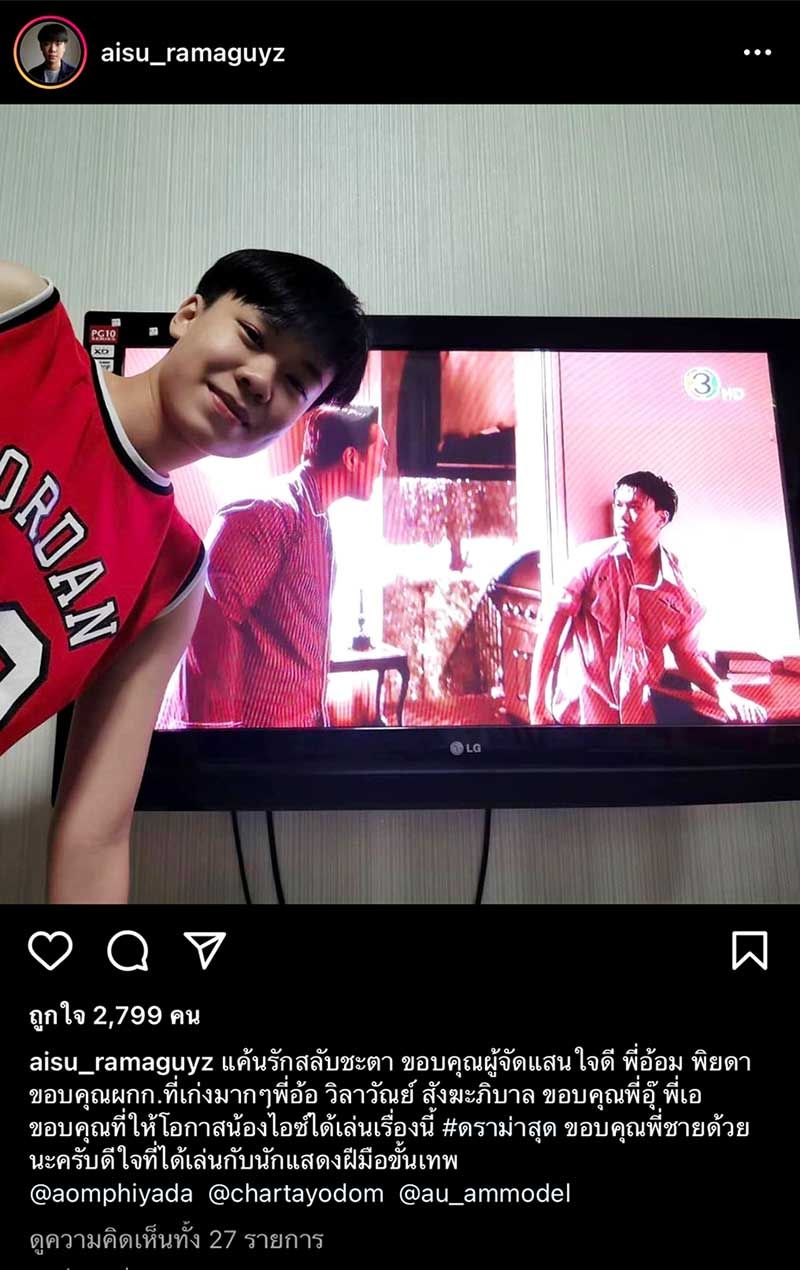View the list of 2,799 likes
Screen dimensions: 800x1270
pyautogui.click(x=114, y=1016)
